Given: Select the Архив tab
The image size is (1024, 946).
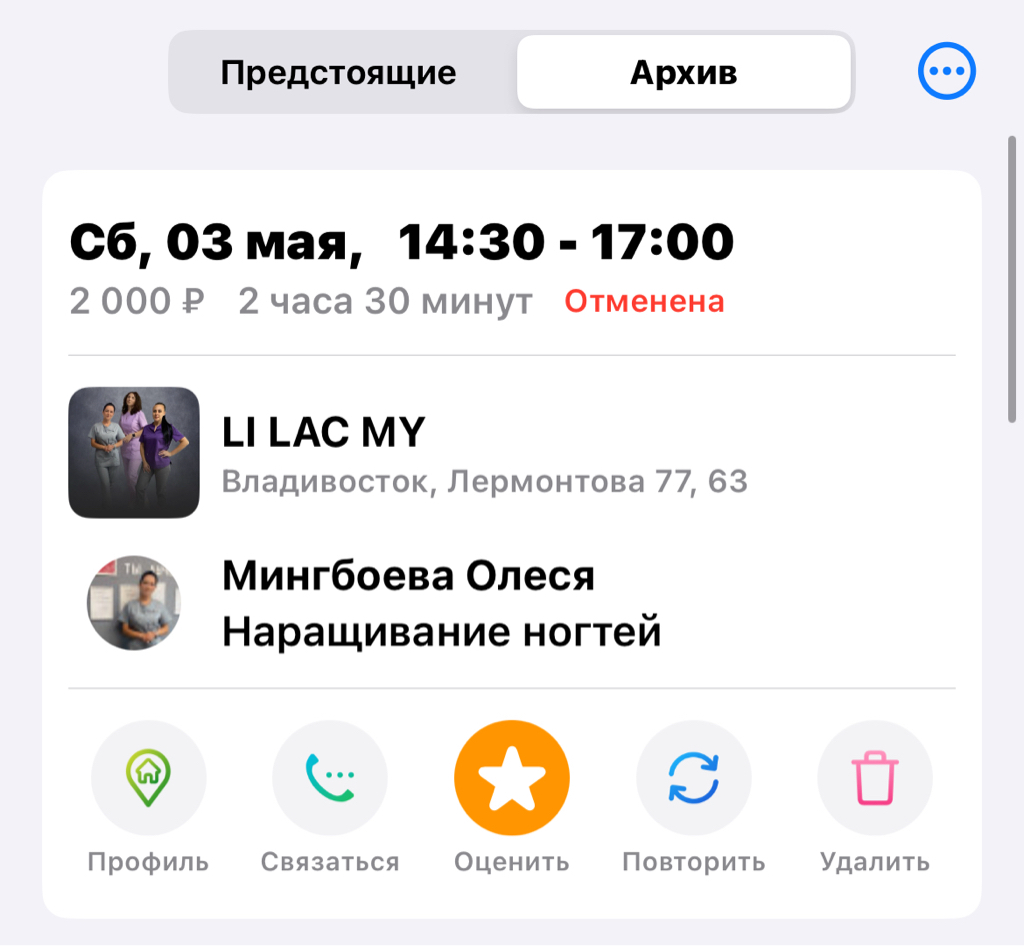Looking at the screenshot, I should [684, 73].
